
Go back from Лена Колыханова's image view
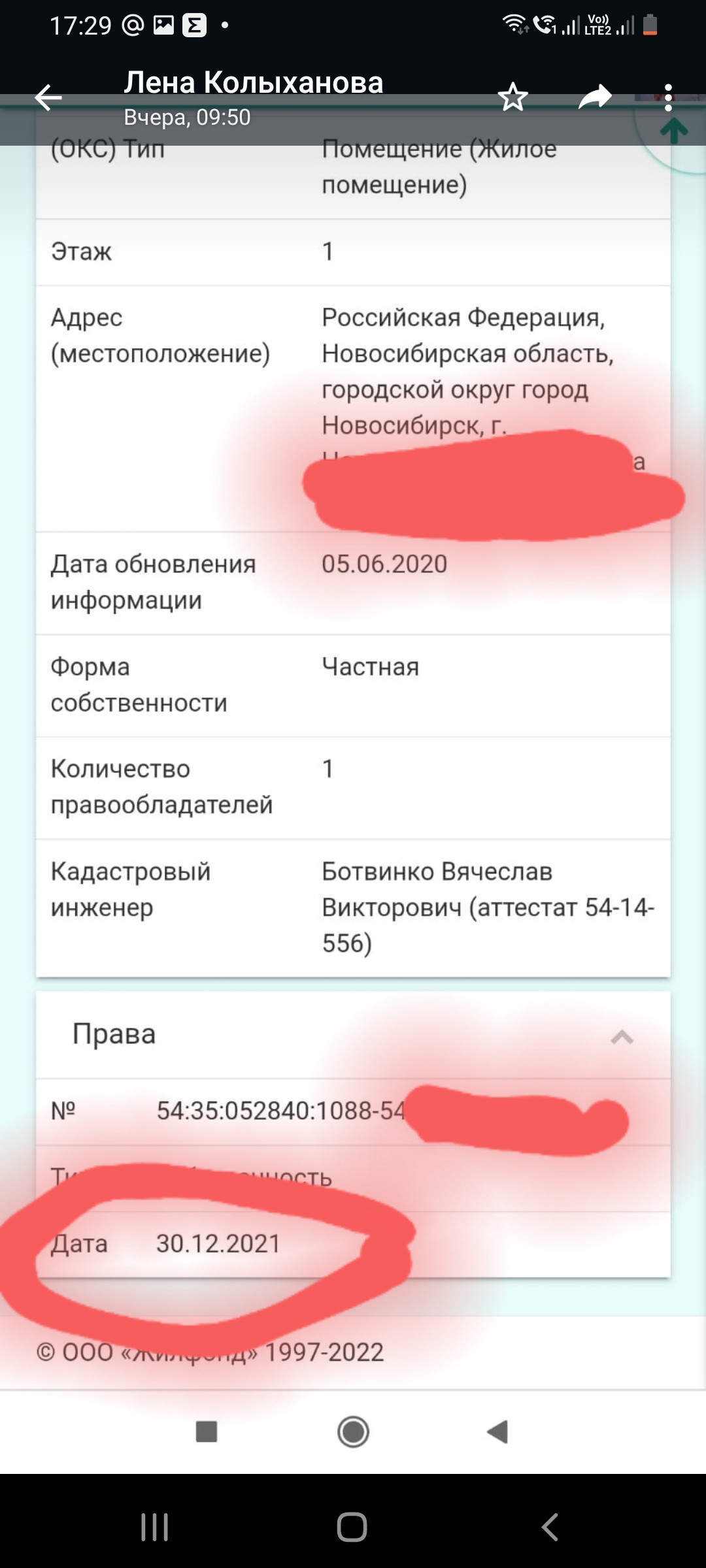click(x=48, y=98)
